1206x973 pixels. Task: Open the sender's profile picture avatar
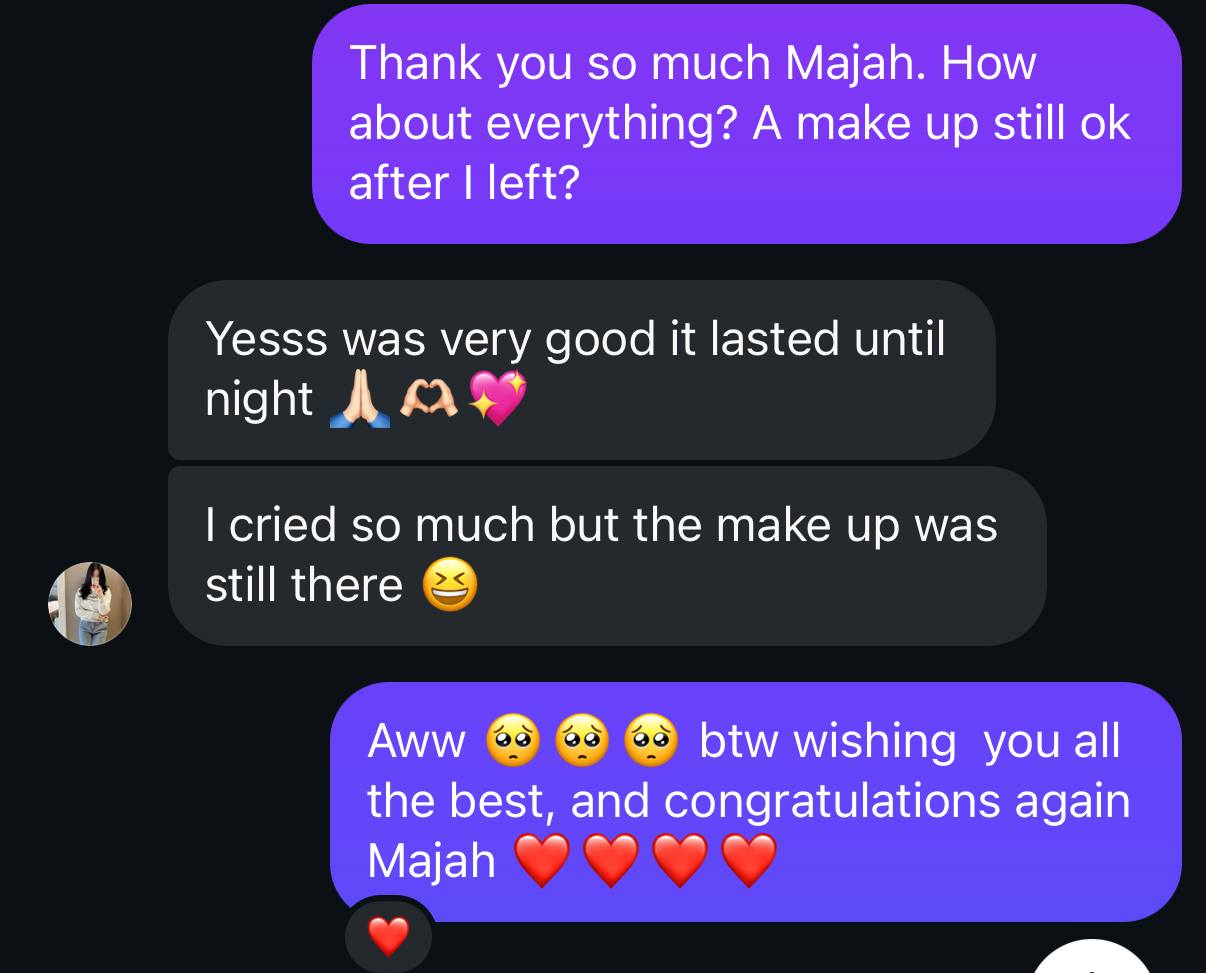tap(90, 603)
